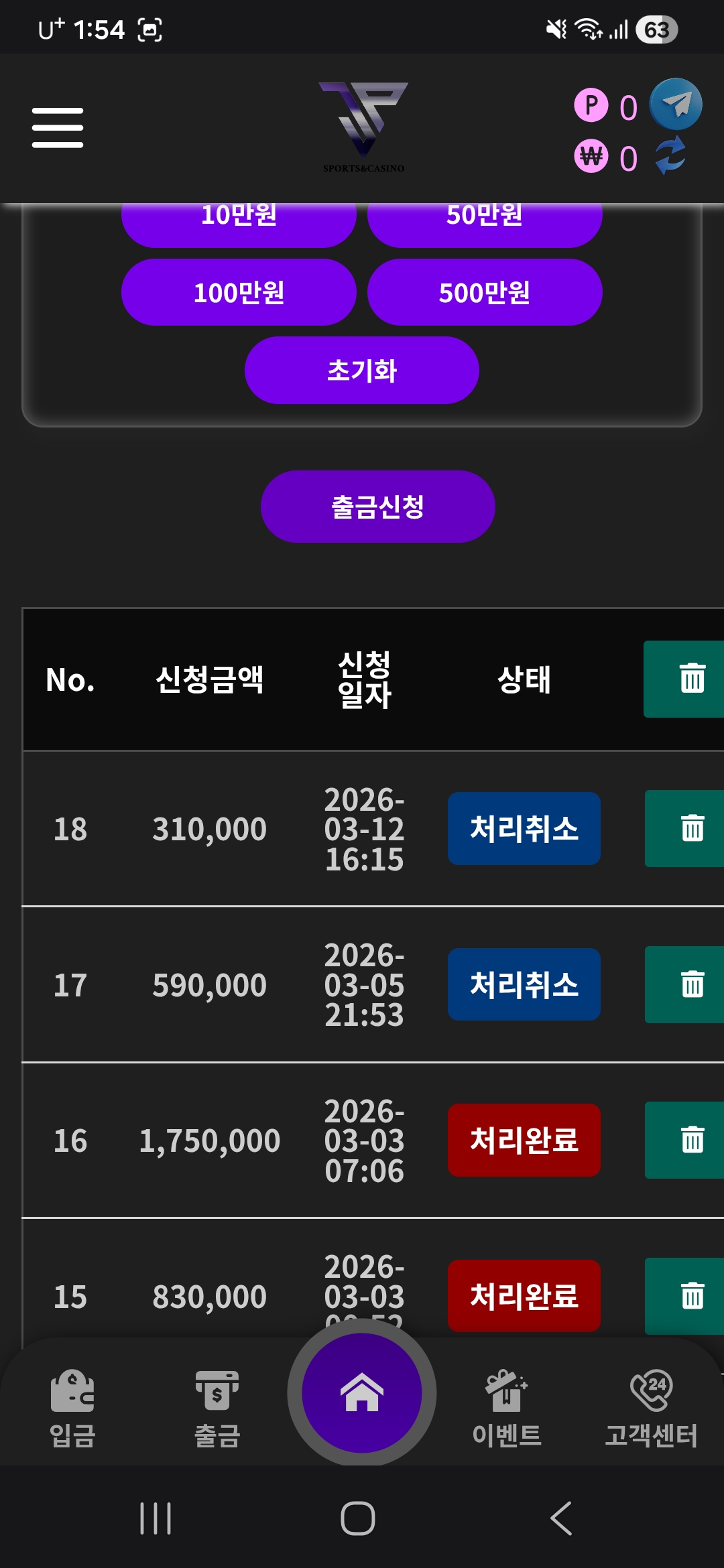The height and width of the screenshot is (1568, 724).
Task: Go back using the system back button
Action: [x=561, y=1518]
